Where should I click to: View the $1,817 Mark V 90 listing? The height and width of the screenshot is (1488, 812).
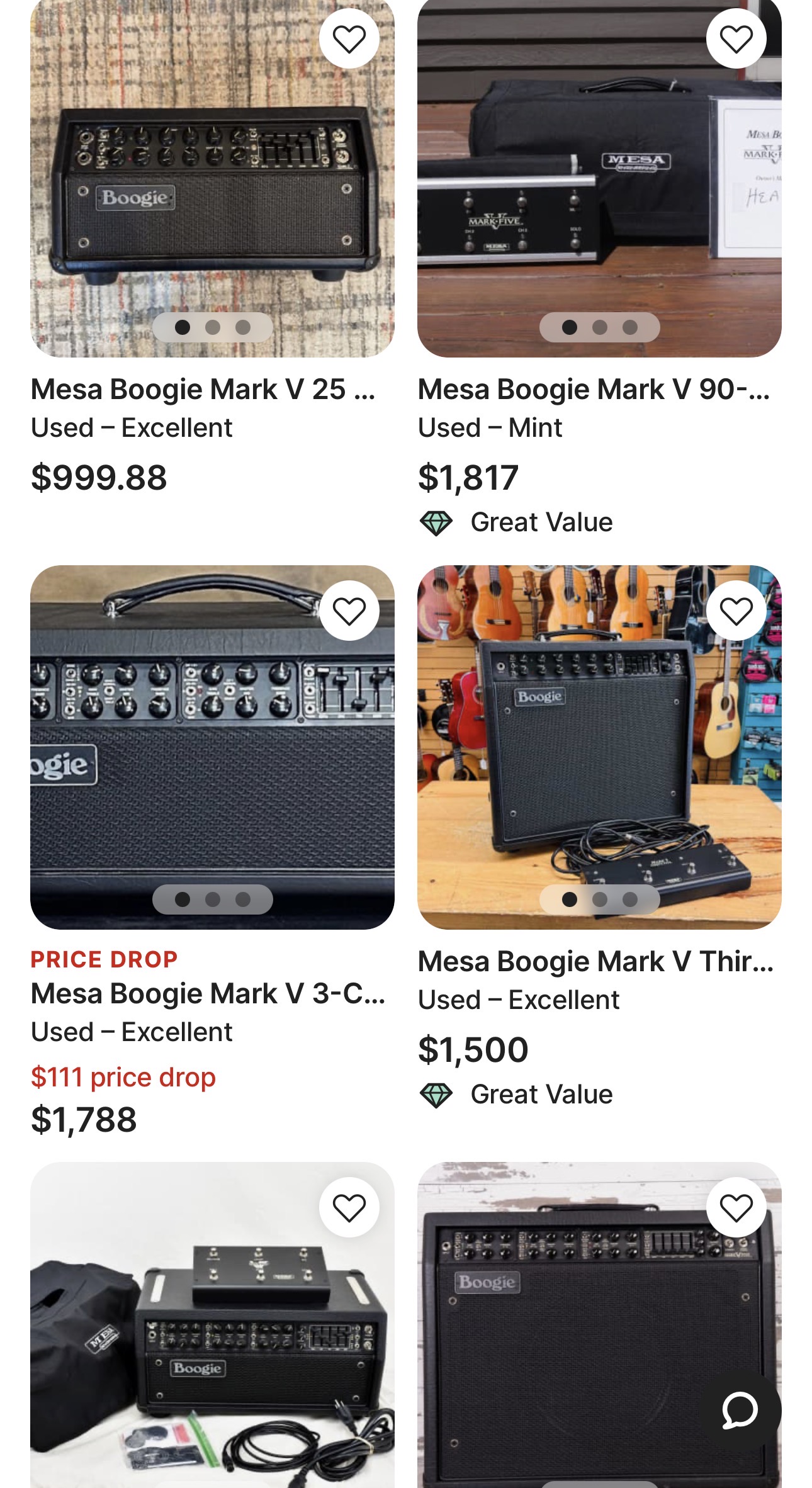pos(594,390)
